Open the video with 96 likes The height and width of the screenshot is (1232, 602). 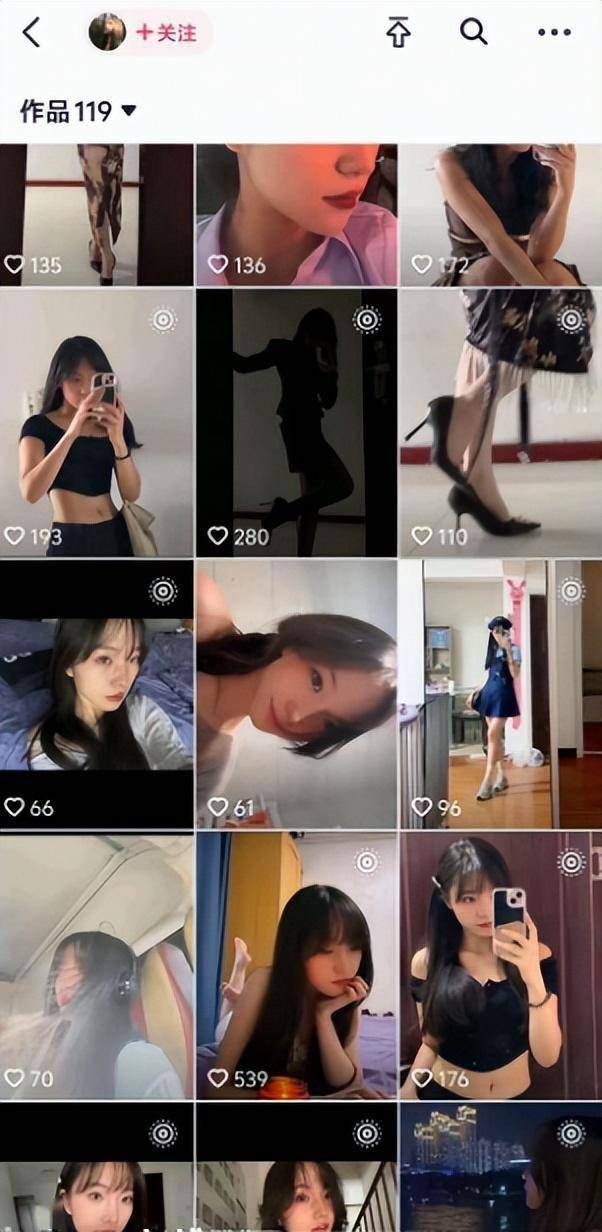pos(500,694)
